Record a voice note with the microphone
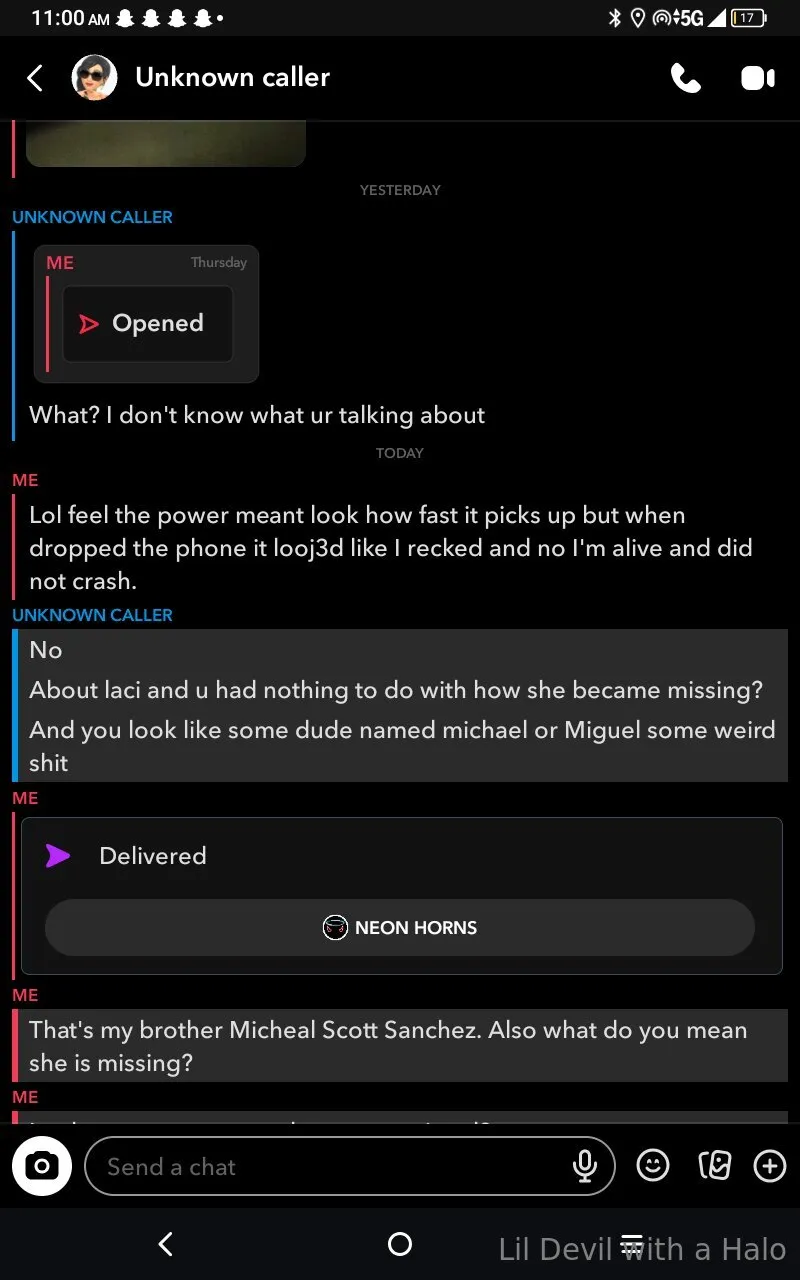This screenshot has width=800, height=1280. click(585, 1166)
